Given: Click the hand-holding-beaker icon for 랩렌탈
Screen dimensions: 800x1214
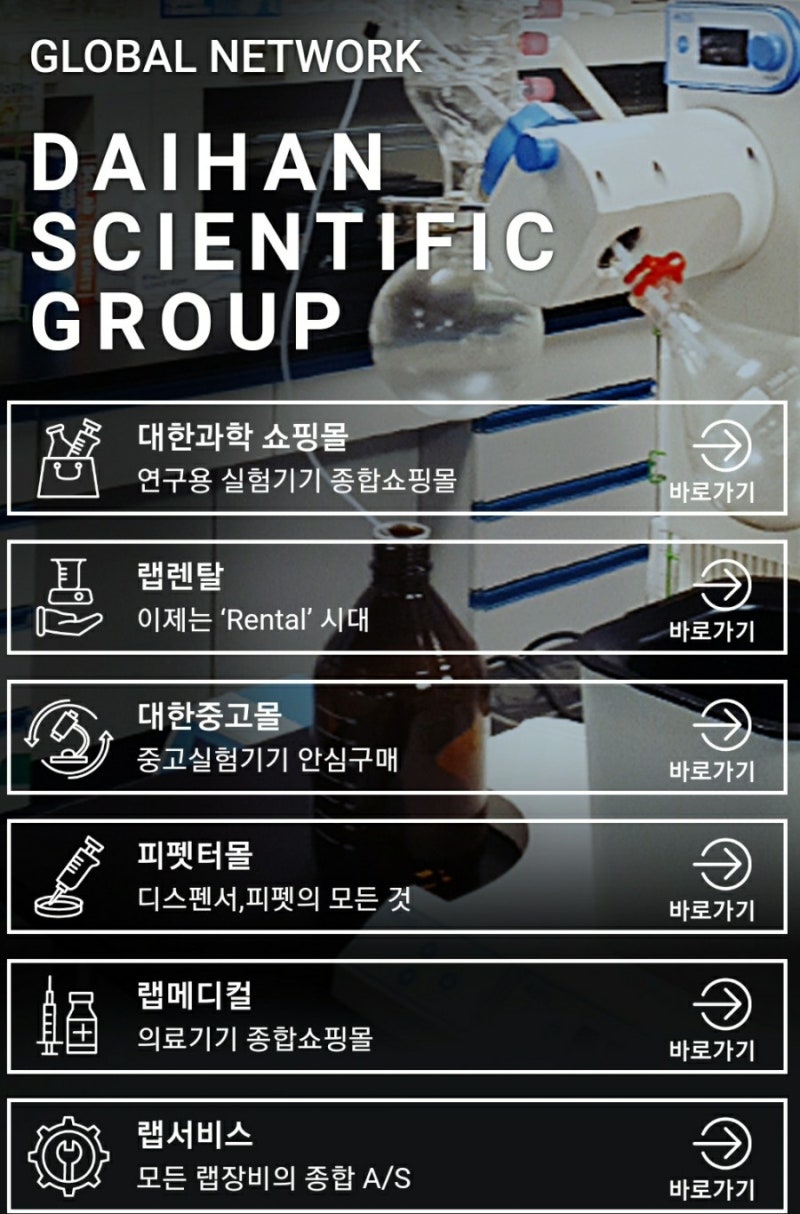Looking at the screenshot, I should 68,591.
